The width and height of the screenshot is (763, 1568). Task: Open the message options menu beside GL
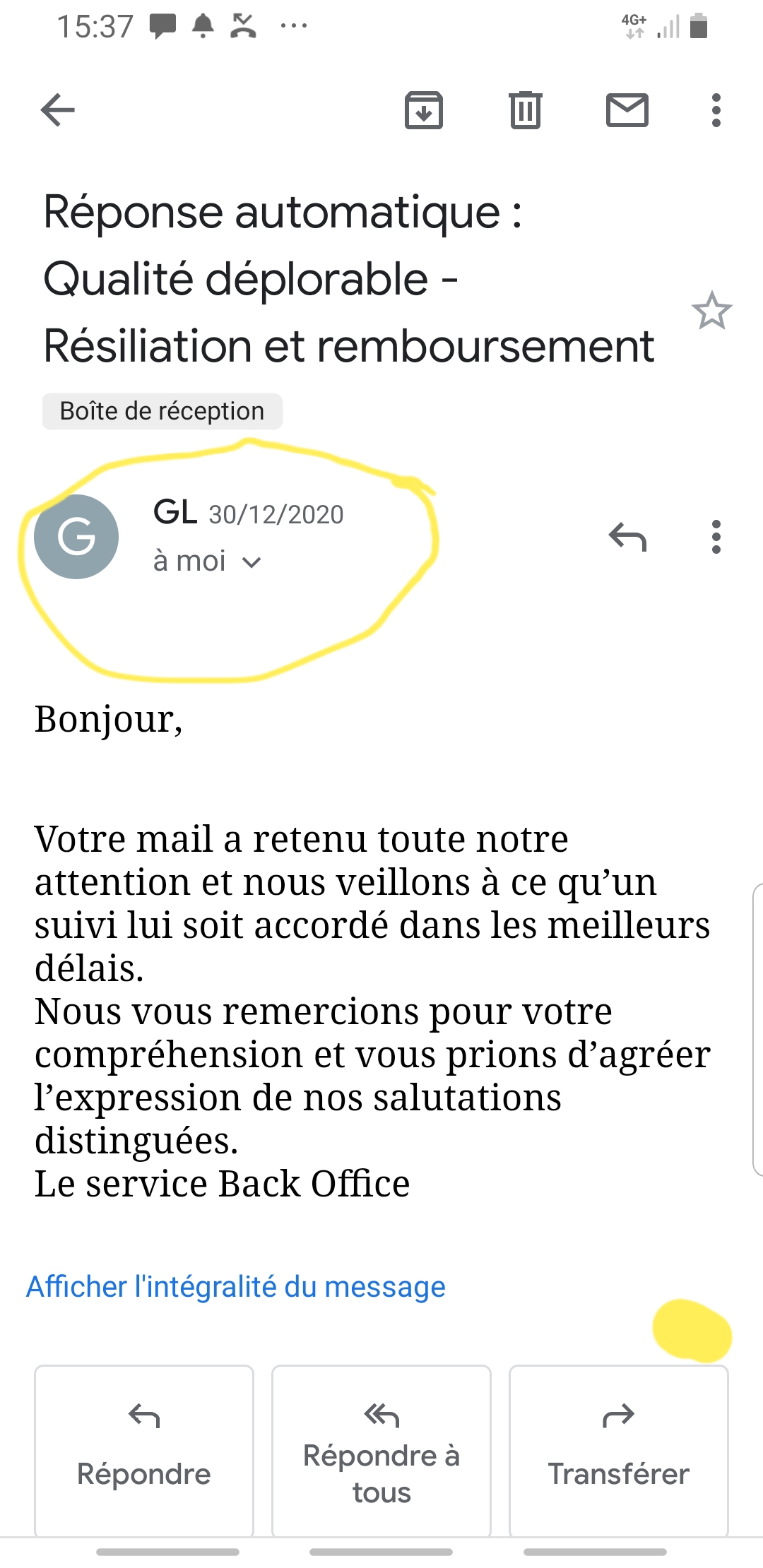pos(716,537)
